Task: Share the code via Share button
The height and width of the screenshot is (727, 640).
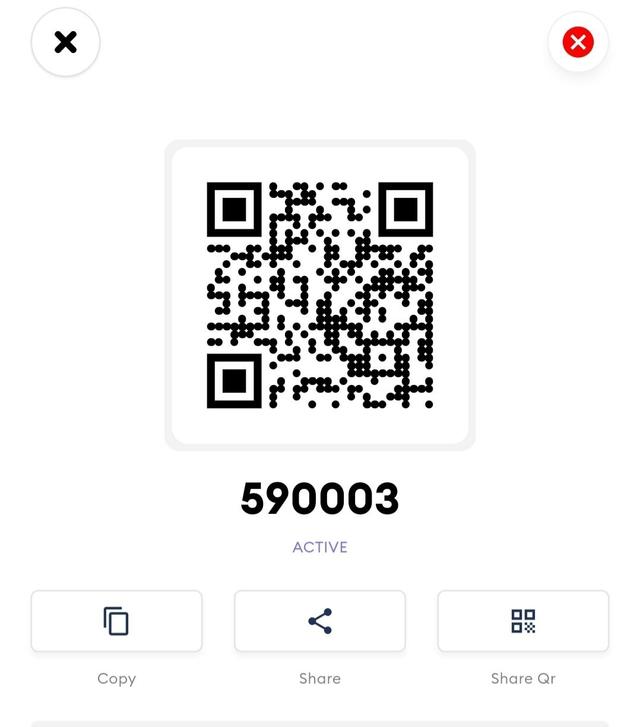Action: point(320,621)
